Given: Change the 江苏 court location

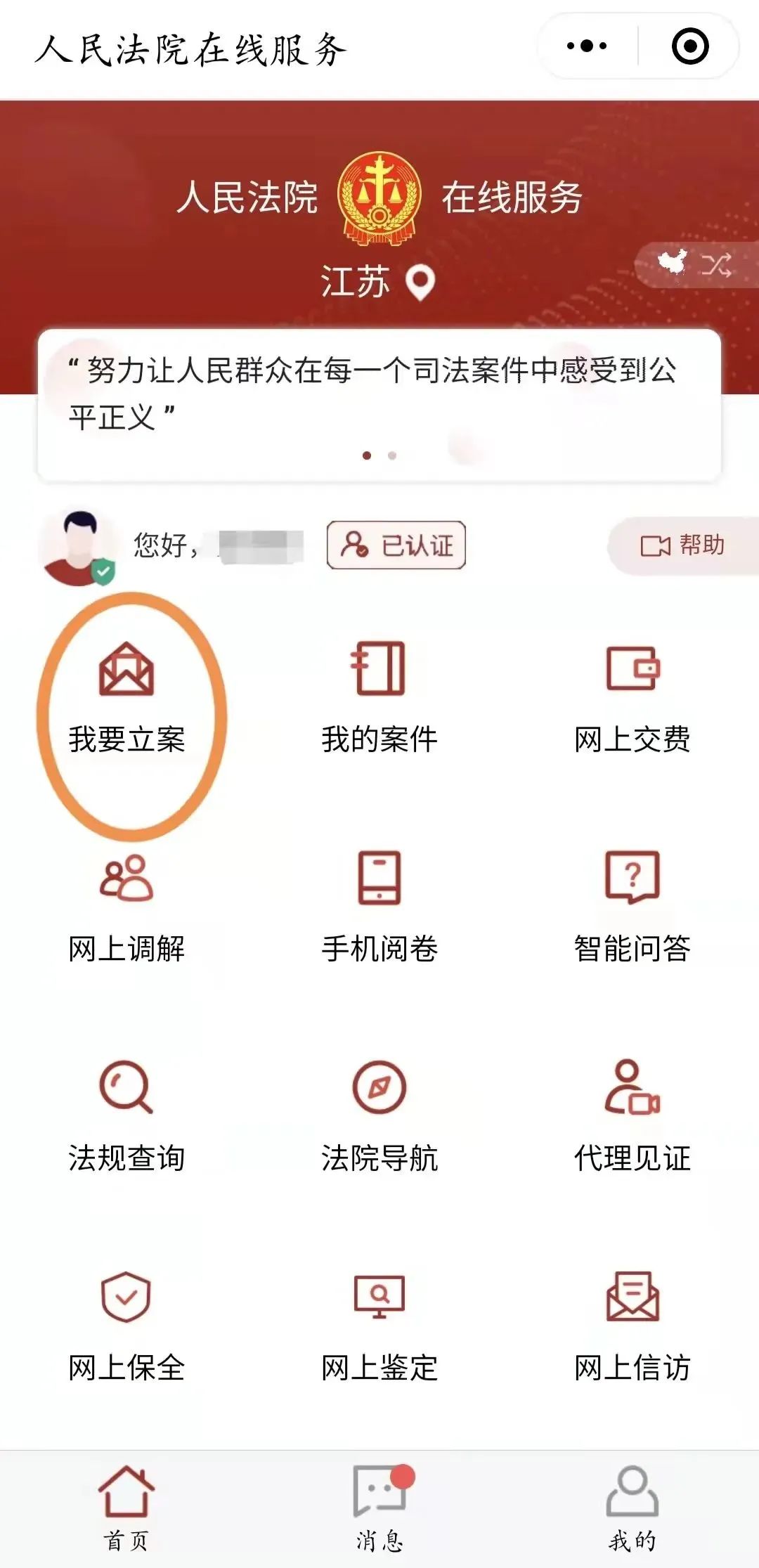Looking at the screenshot, I should point(378,282).
